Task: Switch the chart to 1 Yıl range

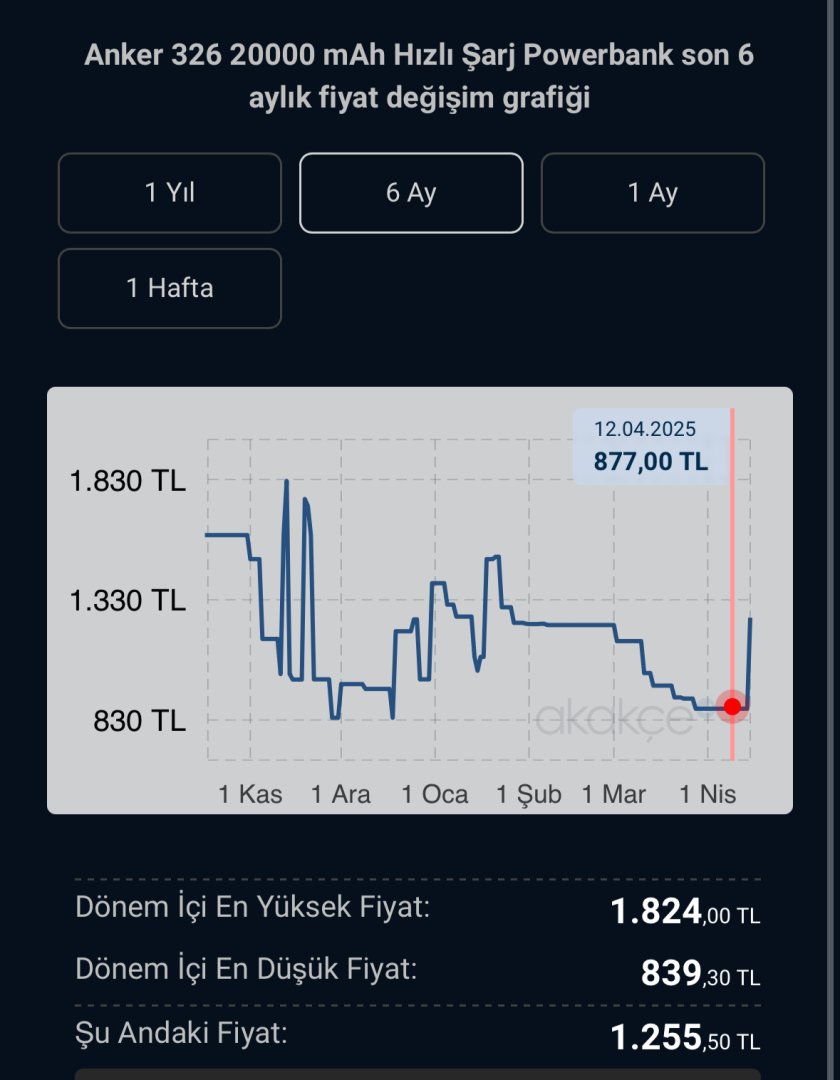Action: (170, 193)
